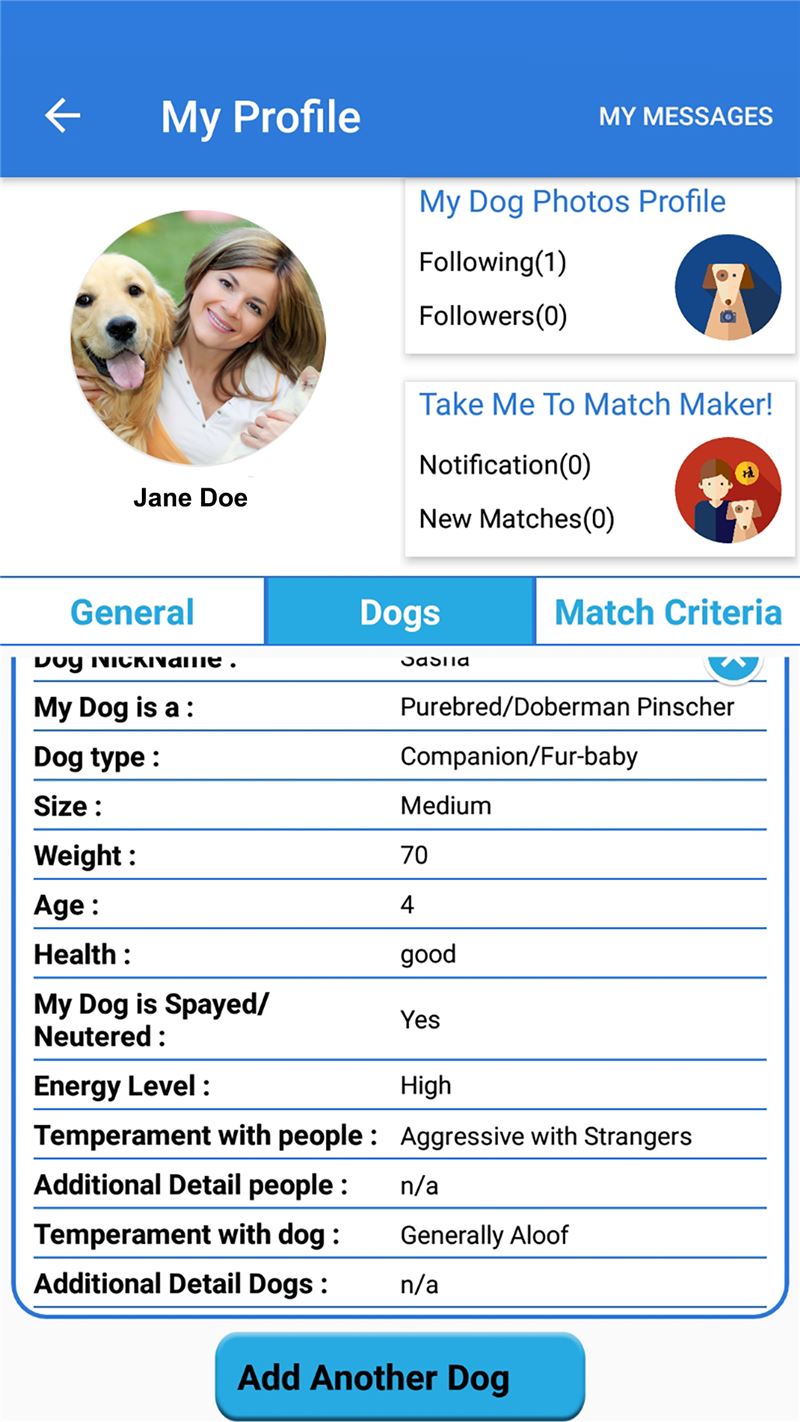
Task: Tap Jane Doe's profile photo
Action: pyautogui.click(x=198, y=337)
